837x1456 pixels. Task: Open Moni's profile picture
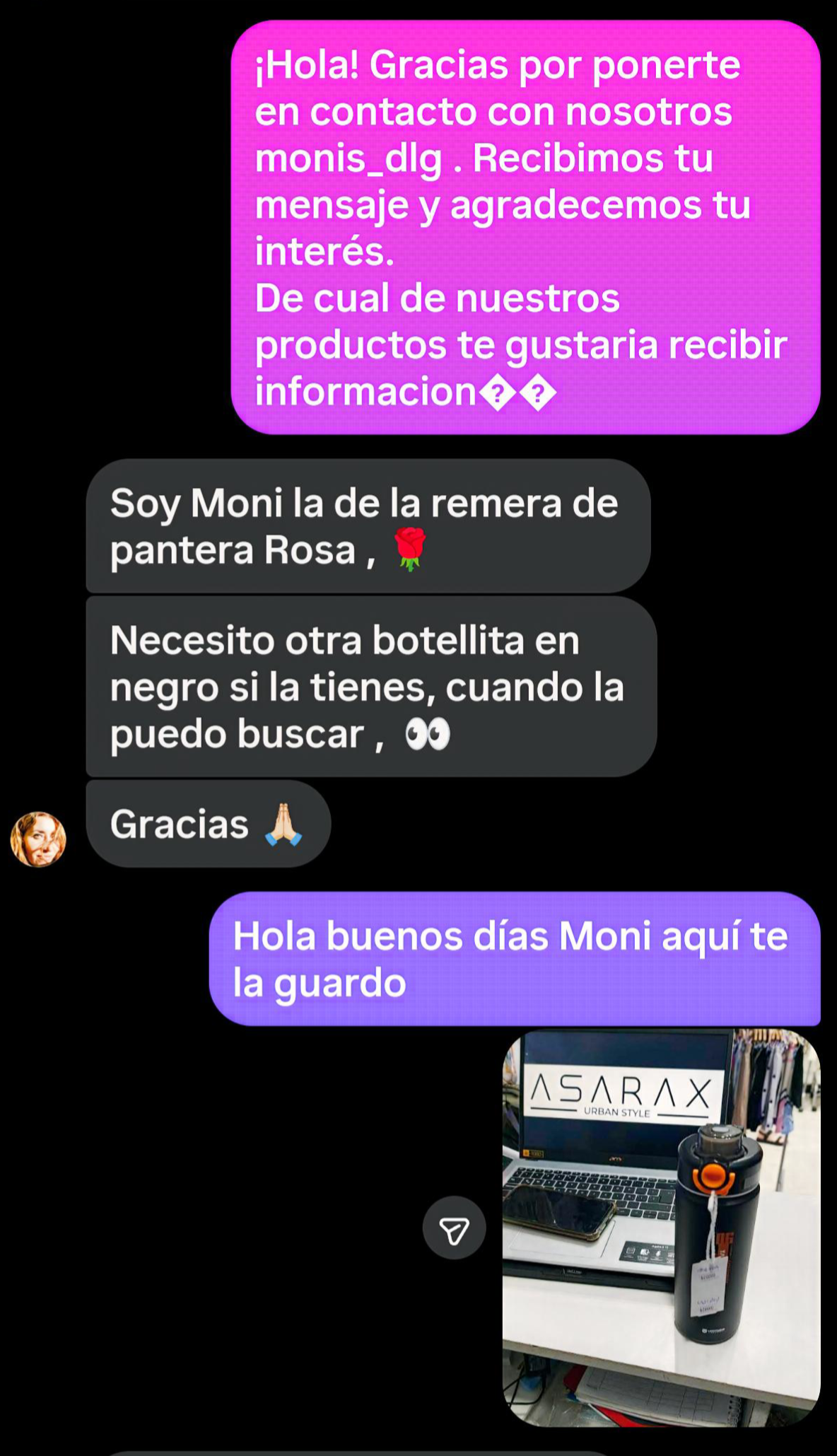38,839
